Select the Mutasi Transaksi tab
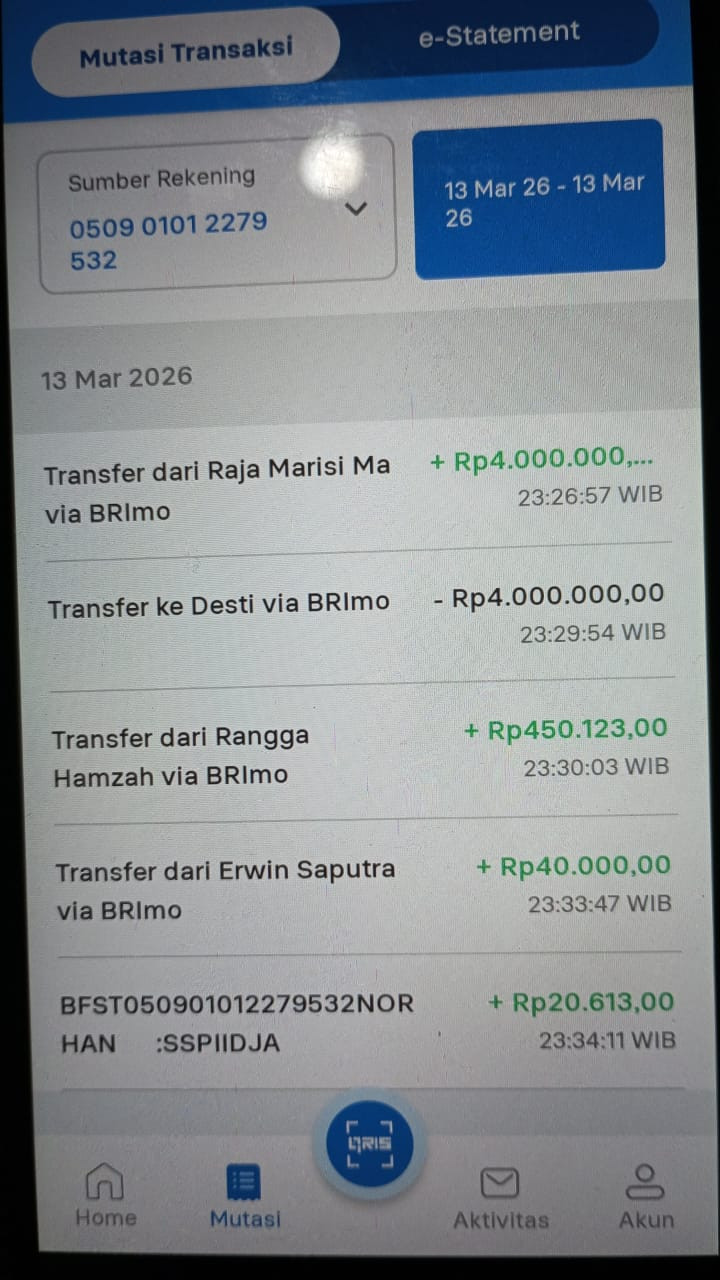Image resolution: width=720 pixels, height=1280 pixels. [186, 52]
